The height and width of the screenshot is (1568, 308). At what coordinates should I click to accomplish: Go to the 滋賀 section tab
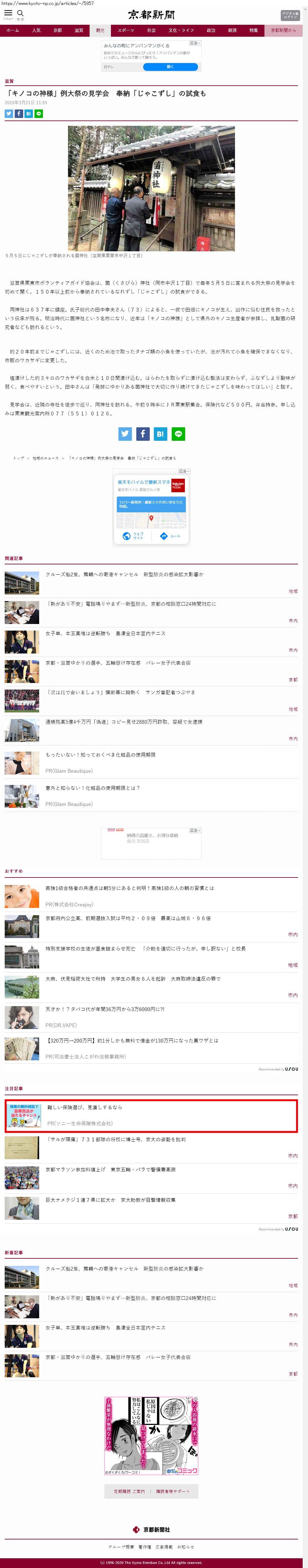pyautogui.click(x=79, y=30)
